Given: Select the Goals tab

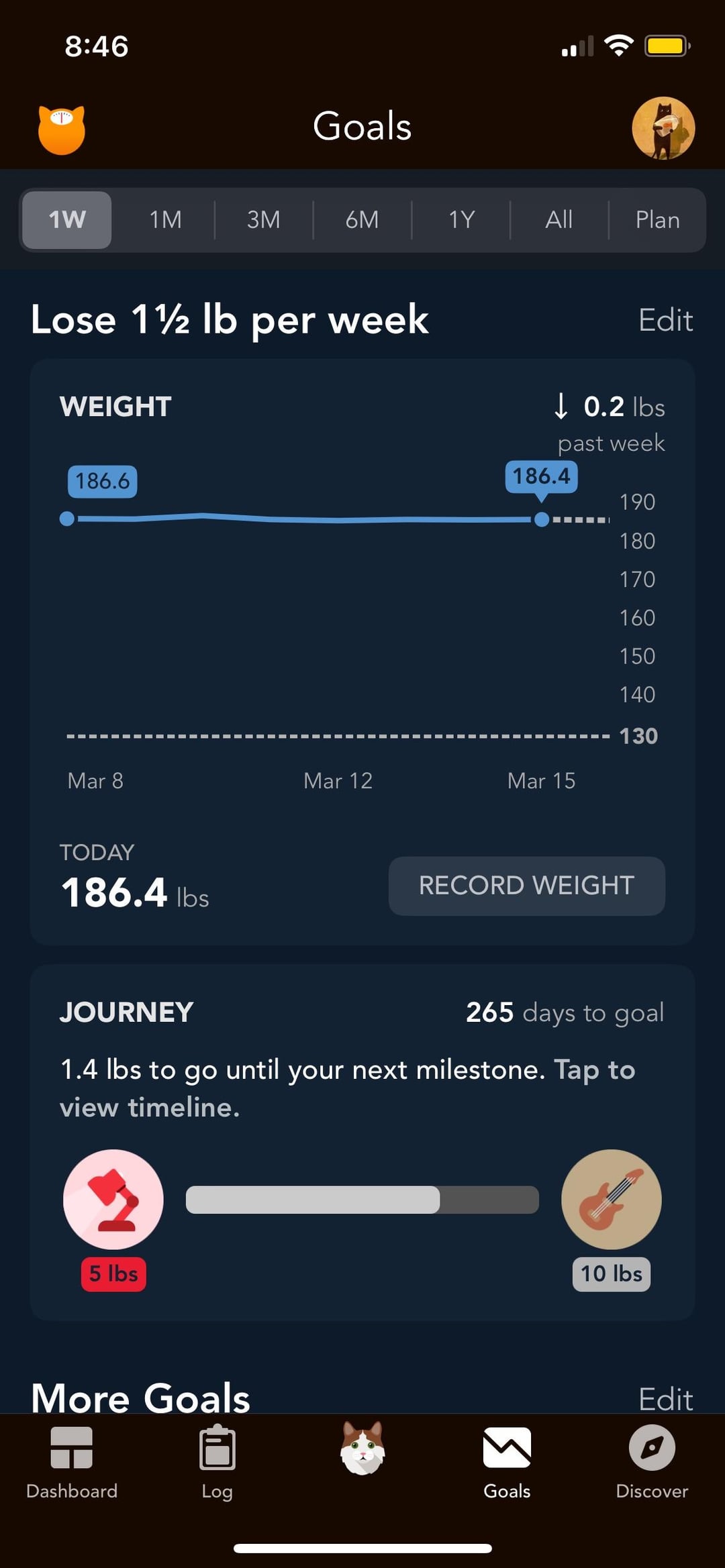Looking at the screenshot, I should click(x=507, y=1463).
